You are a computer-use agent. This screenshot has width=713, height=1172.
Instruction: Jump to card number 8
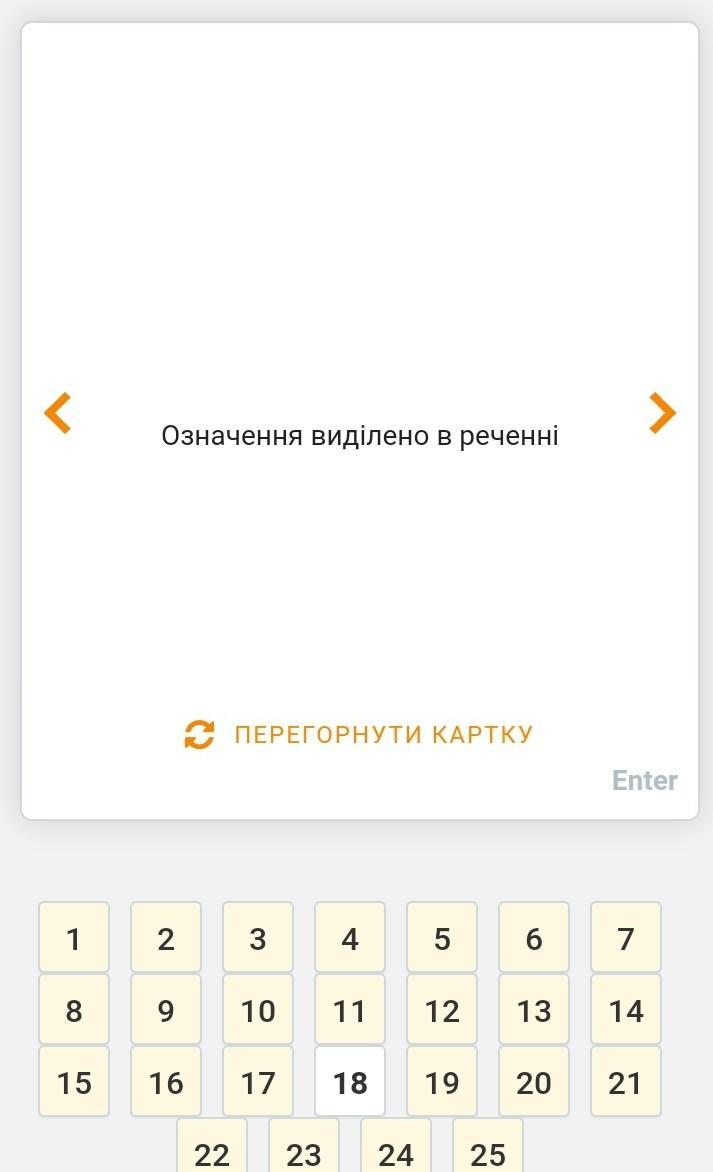pyautogui.click(x=74, y=1010)
